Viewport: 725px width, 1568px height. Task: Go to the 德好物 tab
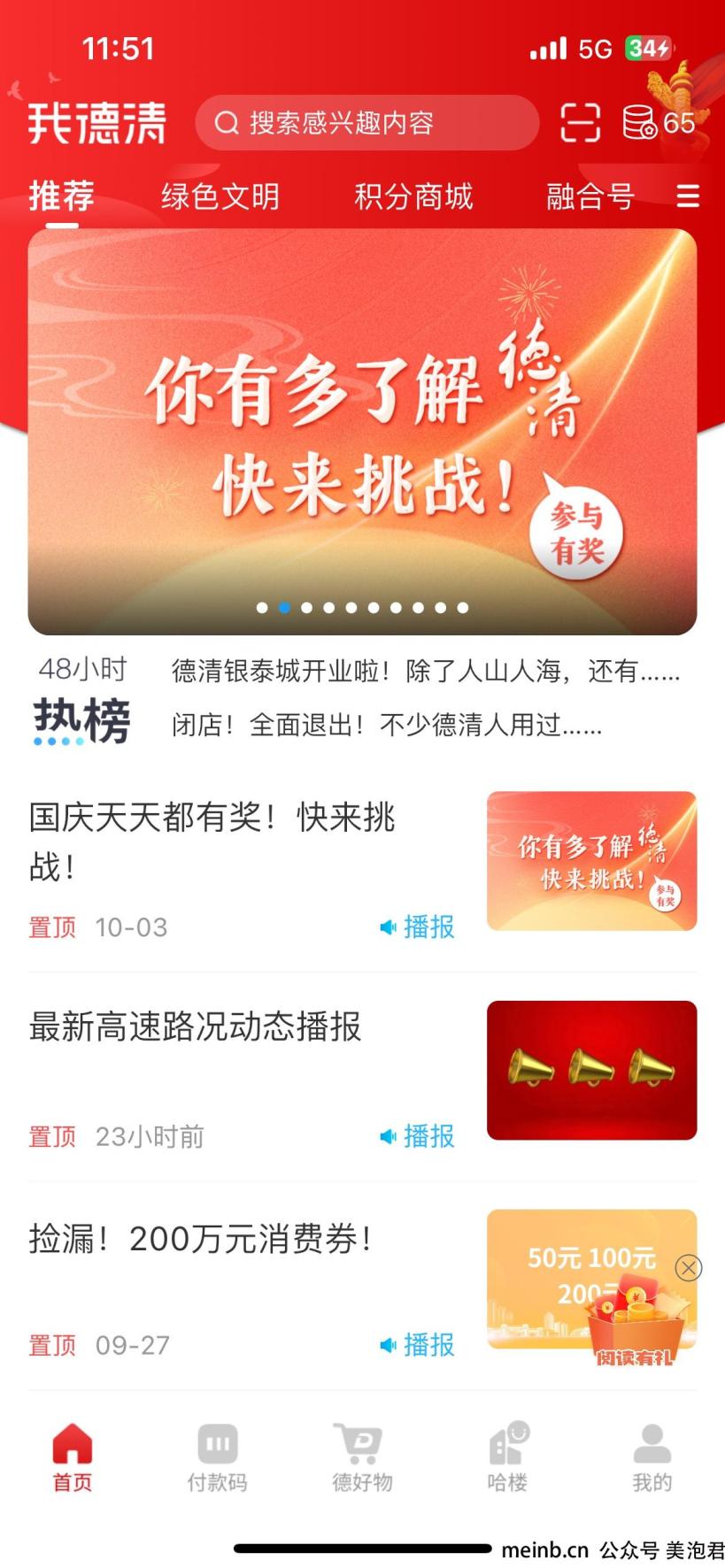362,1457
